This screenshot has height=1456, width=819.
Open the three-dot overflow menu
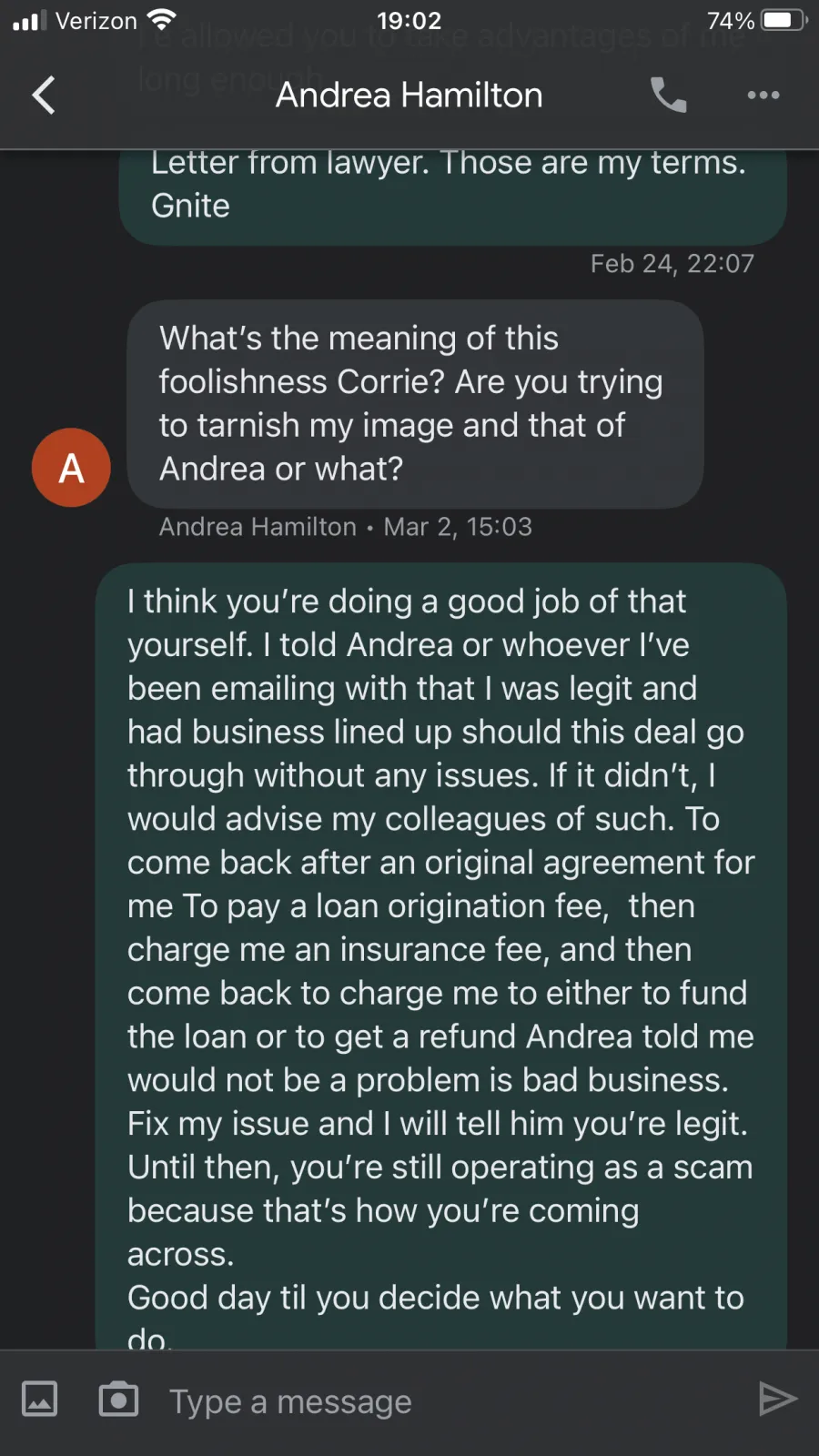pyautogui.click(x=763, y=95)
